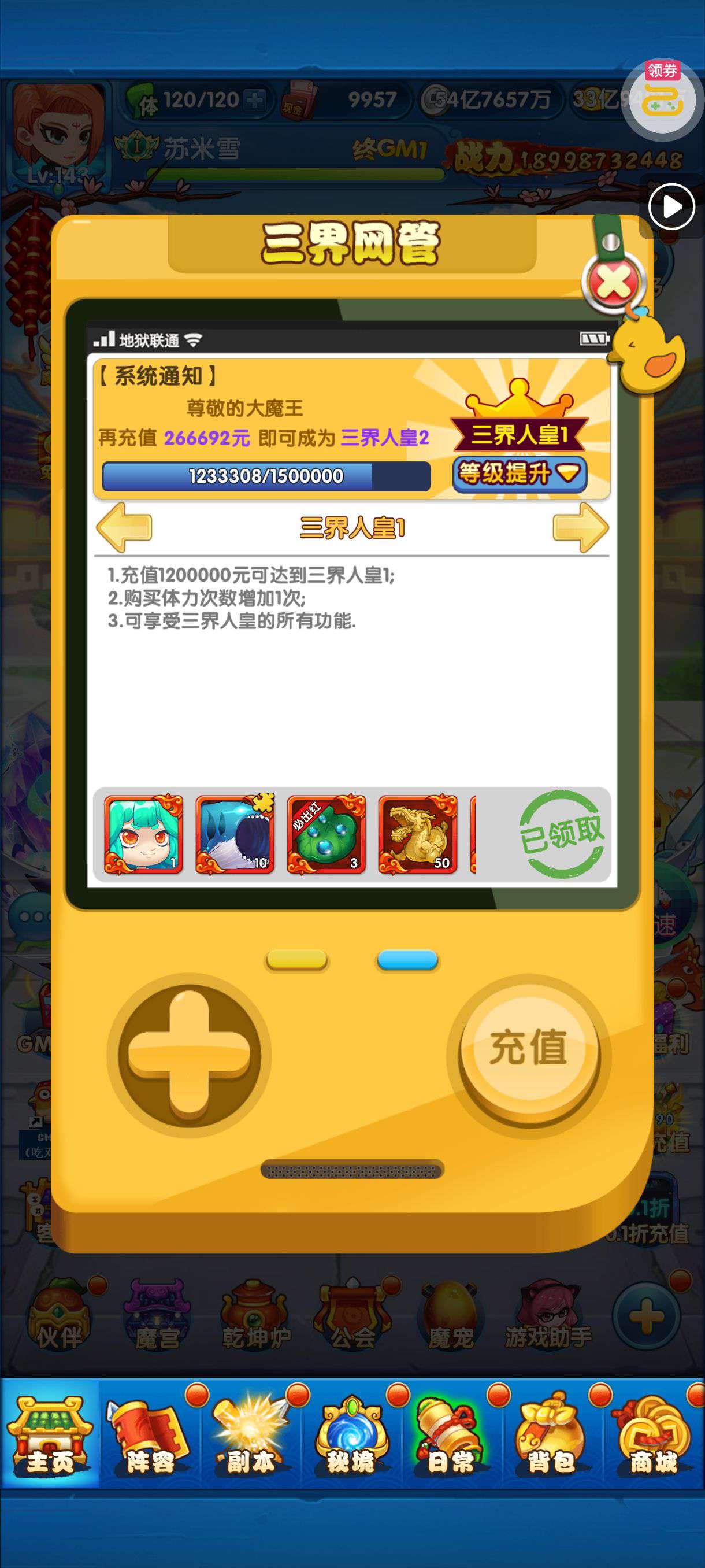View the golden dragon reward item
705x1568 pixels.
417,834
